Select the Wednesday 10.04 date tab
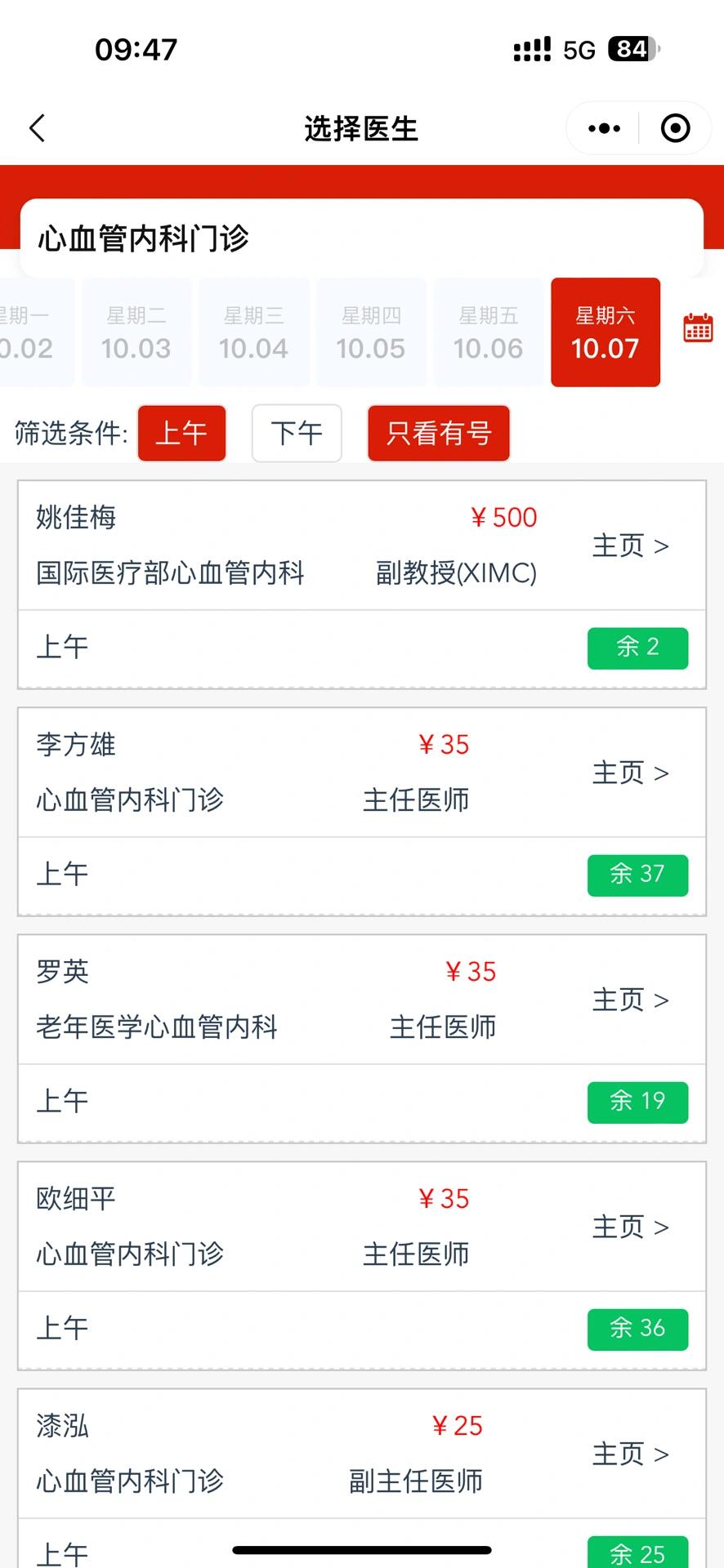 point(254,332)
